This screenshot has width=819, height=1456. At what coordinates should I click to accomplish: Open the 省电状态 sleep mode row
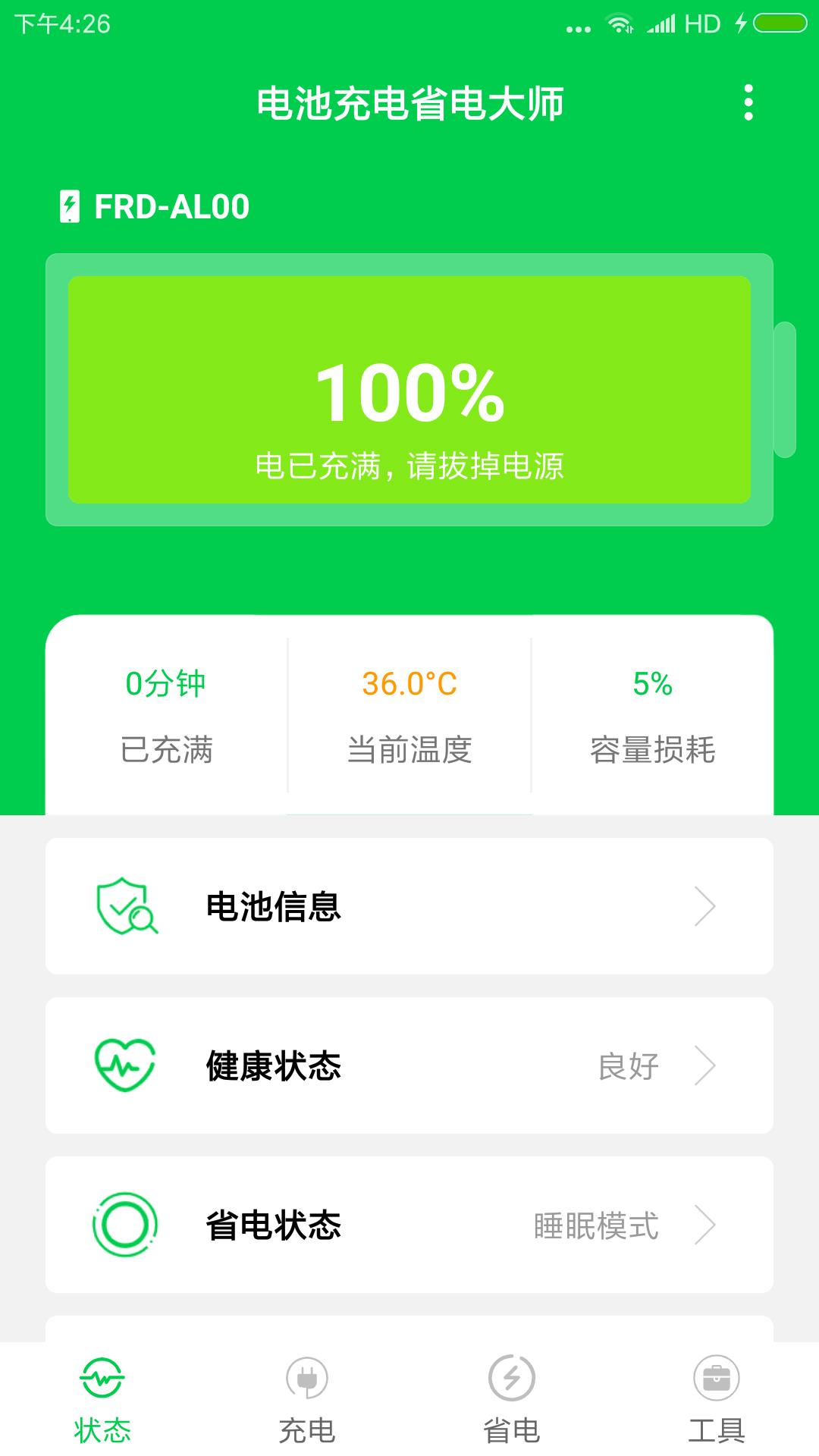409,1225
